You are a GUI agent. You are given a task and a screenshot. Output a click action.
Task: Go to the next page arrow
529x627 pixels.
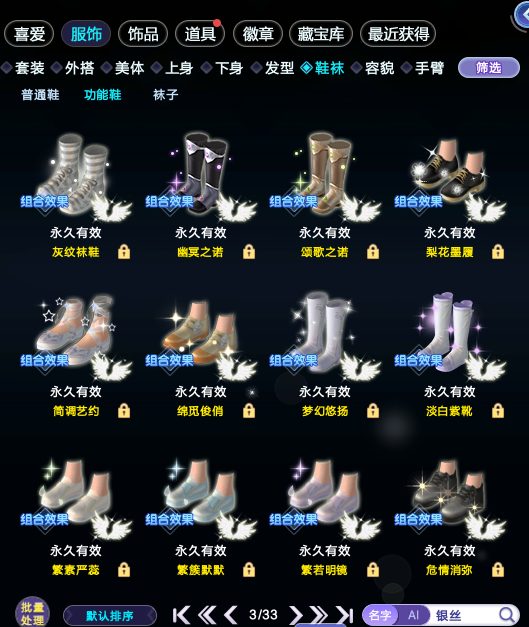[296, 615]
